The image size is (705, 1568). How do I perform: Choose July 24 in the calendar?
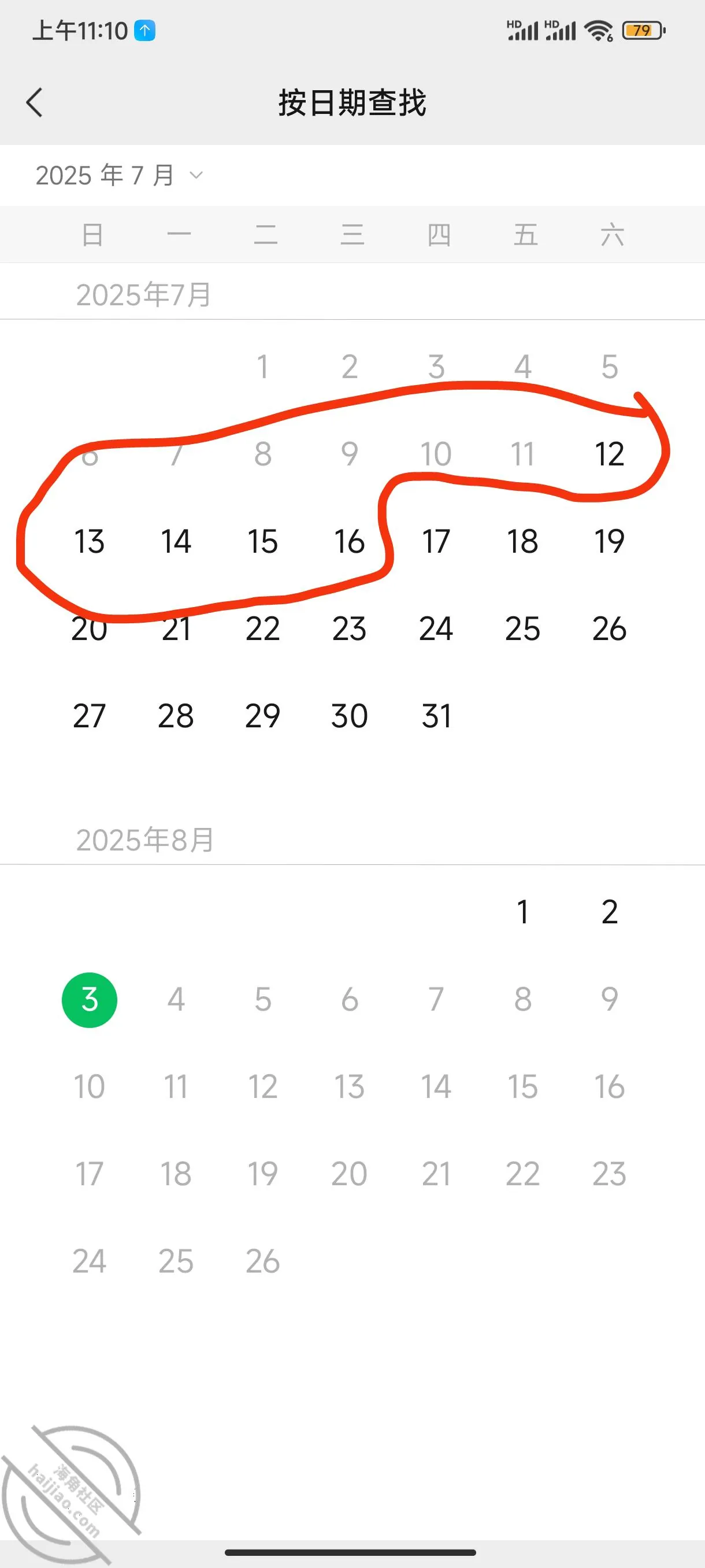click(x=436, y=628)
